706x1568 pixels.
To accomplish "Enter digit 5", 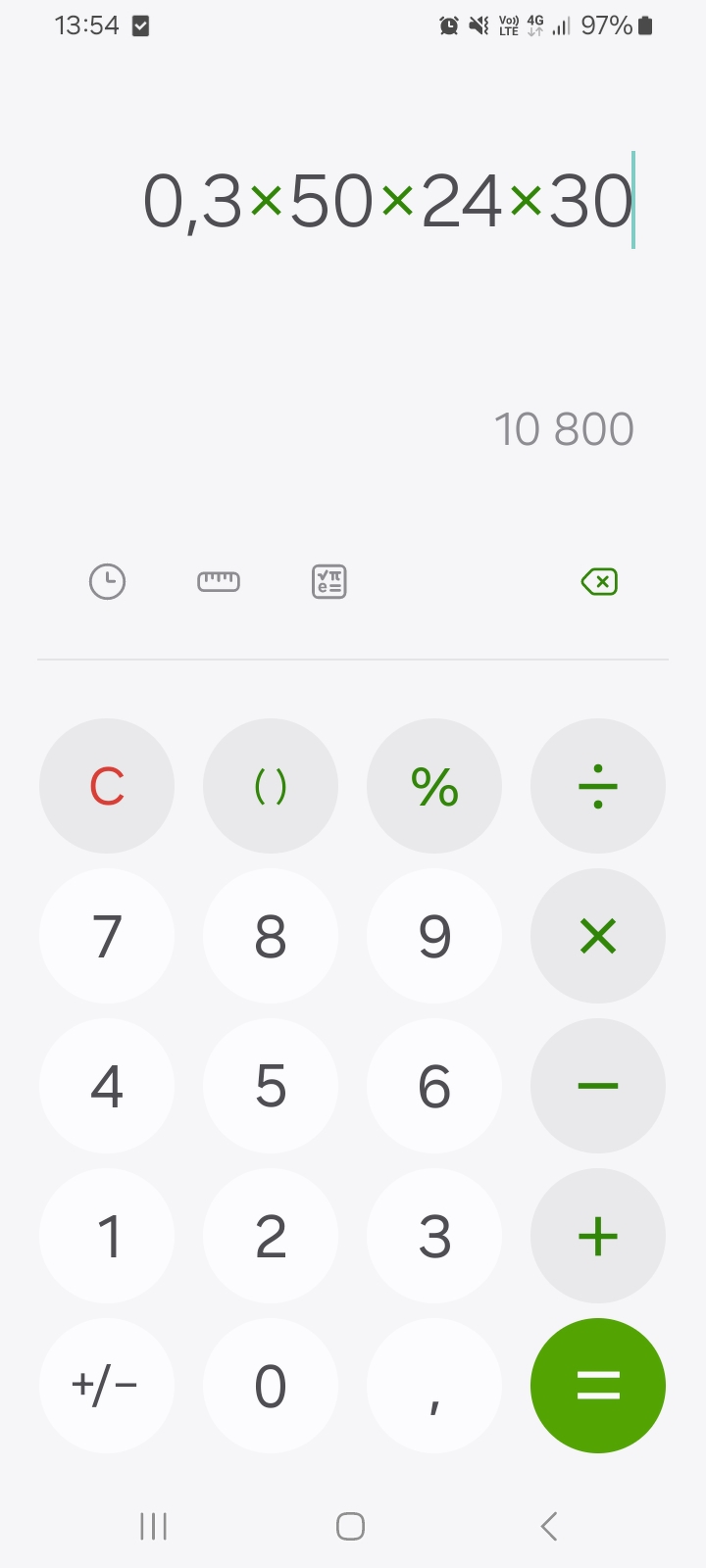I will 271,1086.
